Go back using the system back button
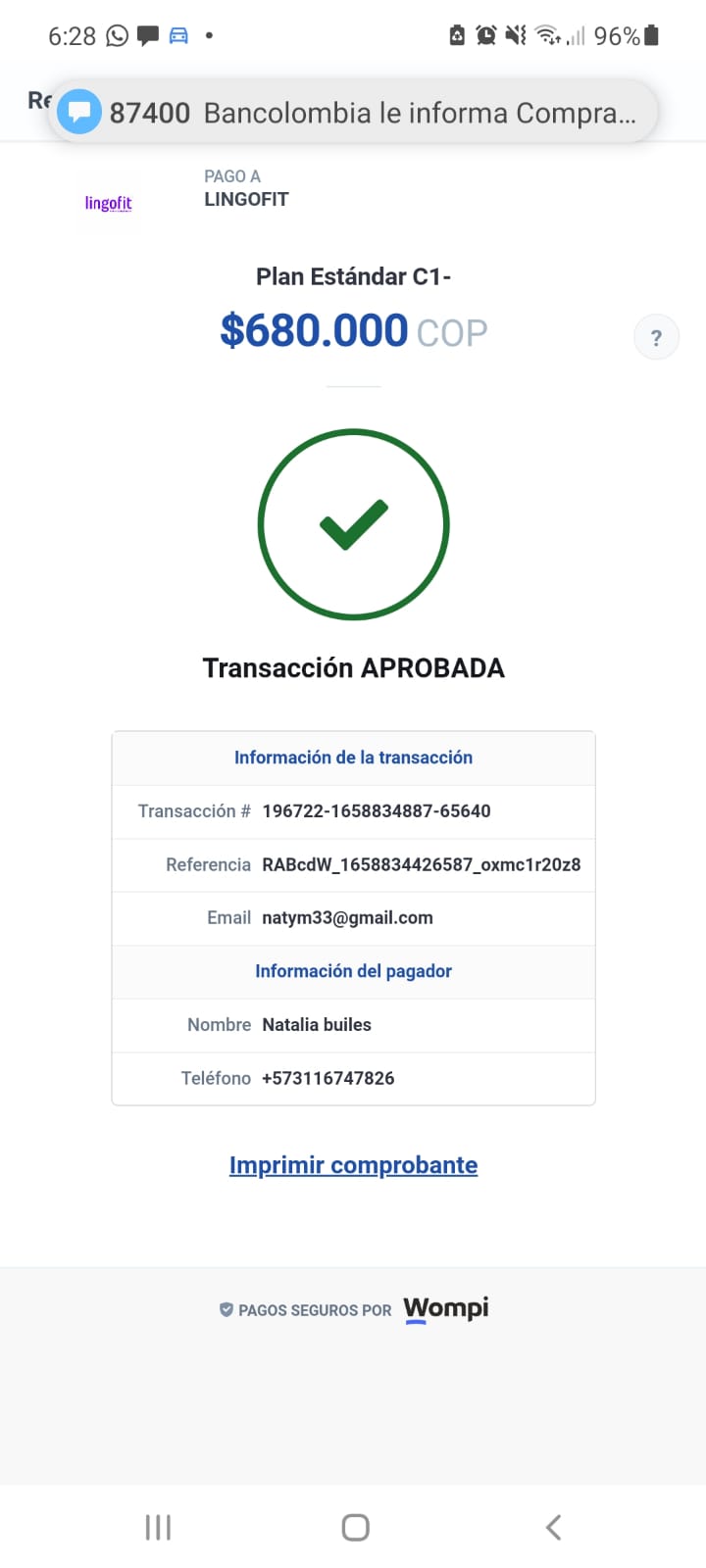 553,1527
